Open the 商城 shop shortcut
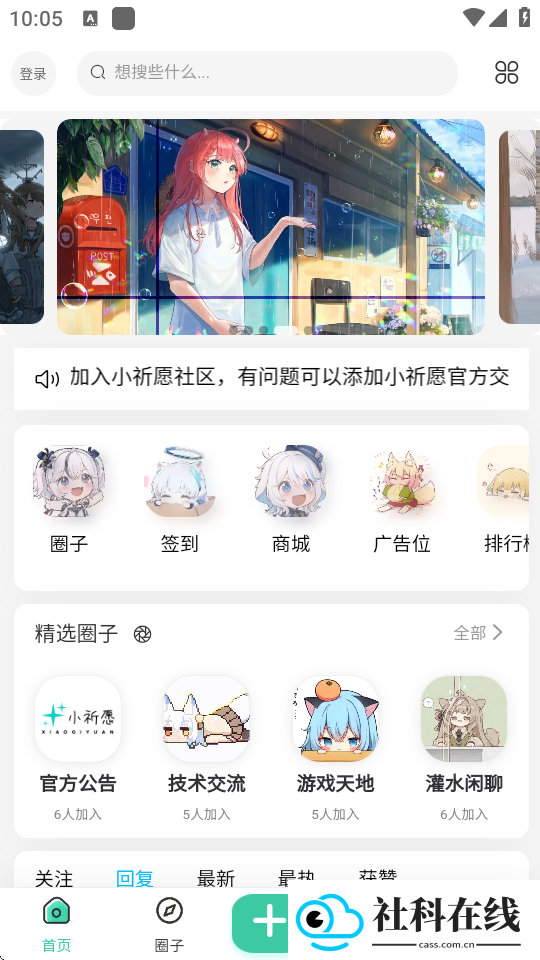Screen dimensions: 540x960 pos(291,500)
